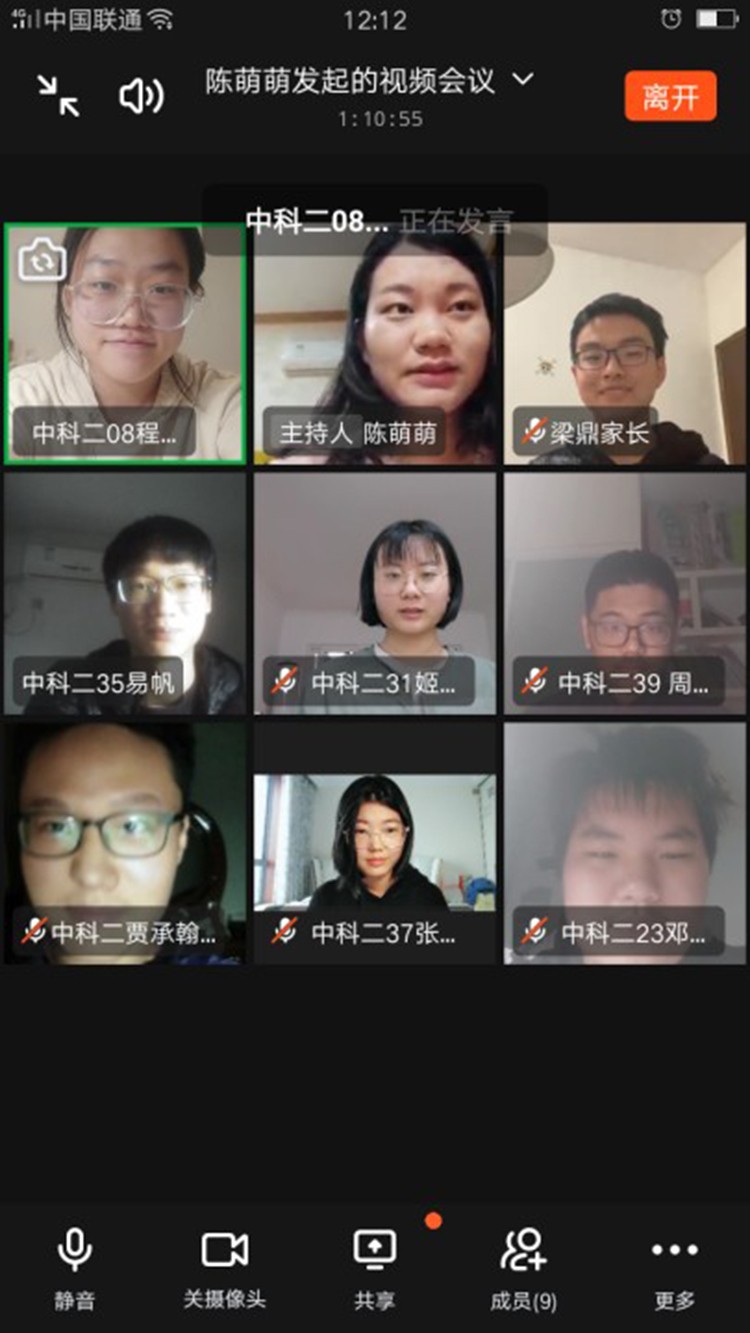
Task: Leave the meeting with 离开 button
Action: click(x=671, y=96)
